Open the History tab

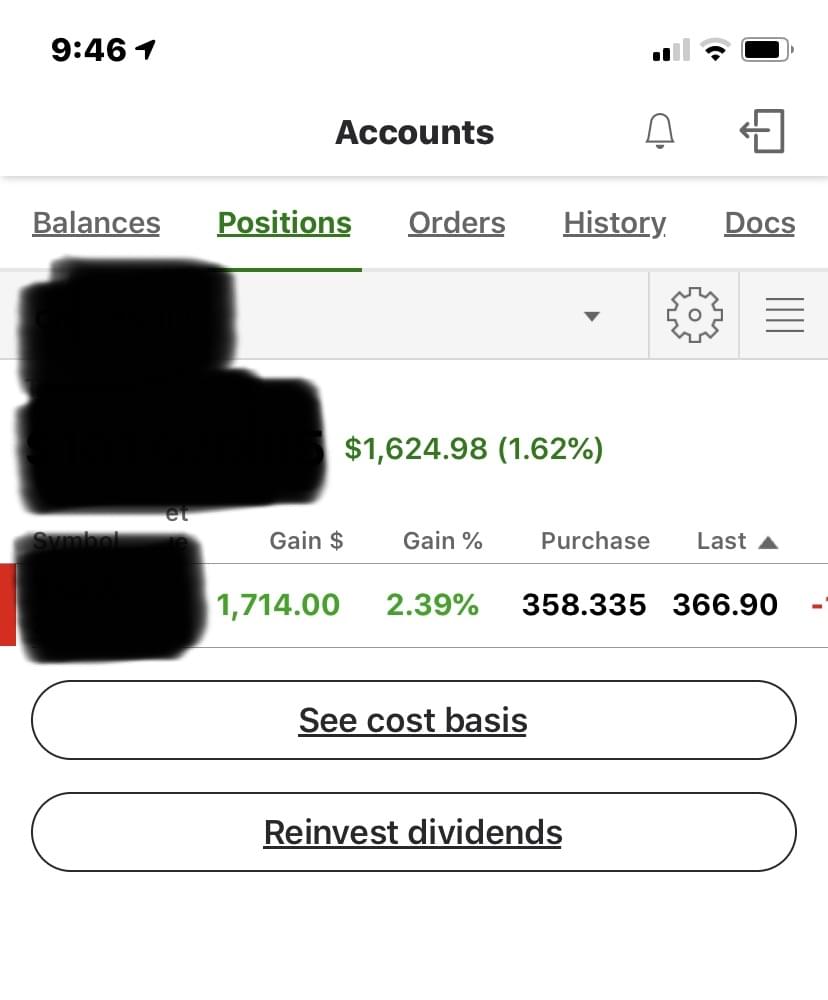(x=614, y=222)
